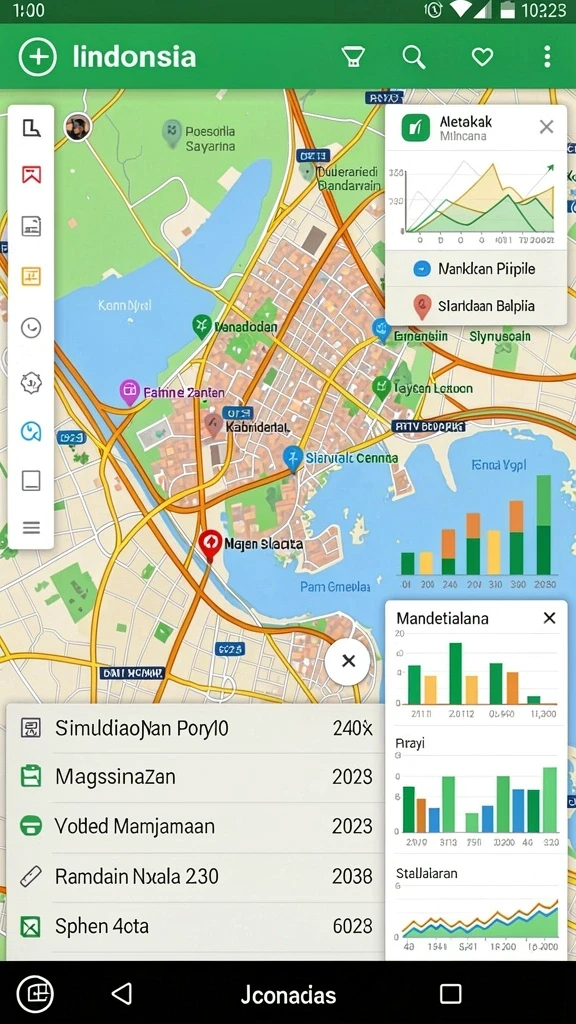Image resolution: width=576 pixels, height=1024 pixels.
Task: Open the three-dot overflow menu
Action: [x=547, y=57]
